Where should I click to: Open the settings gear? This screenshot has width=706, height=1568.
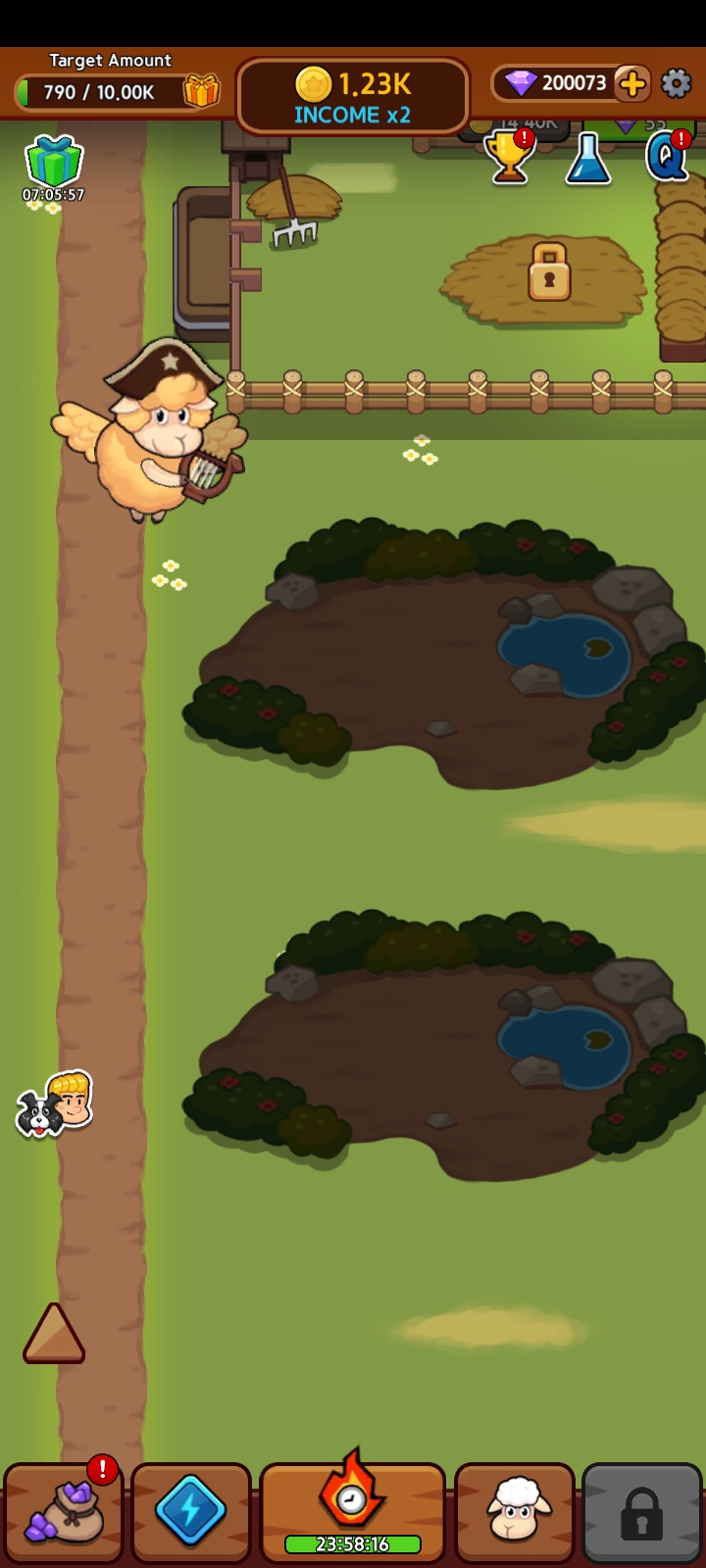(677, 84)
